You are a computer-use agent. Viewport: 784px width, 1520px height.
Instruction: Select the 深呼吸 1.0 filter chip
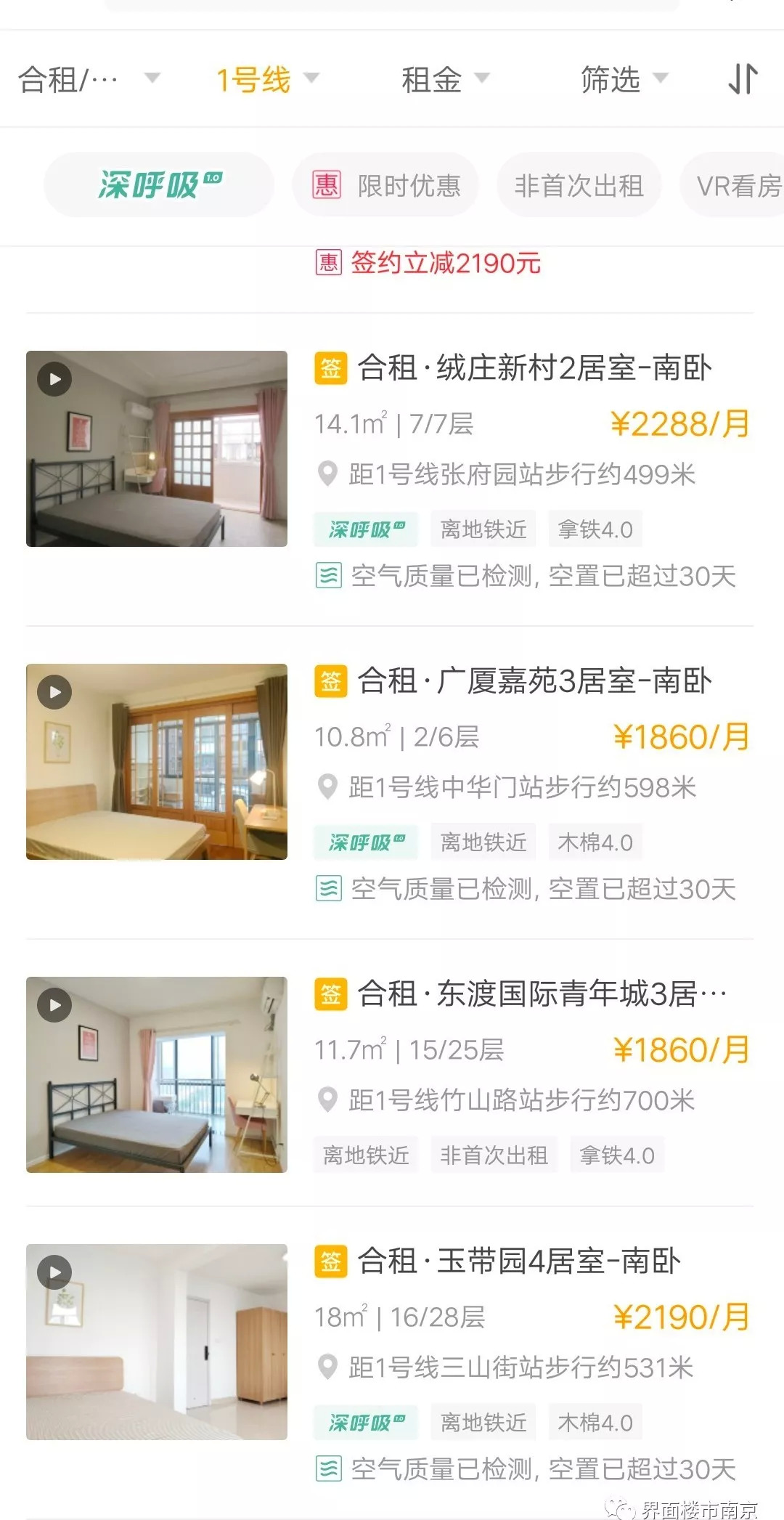point(159,185)
